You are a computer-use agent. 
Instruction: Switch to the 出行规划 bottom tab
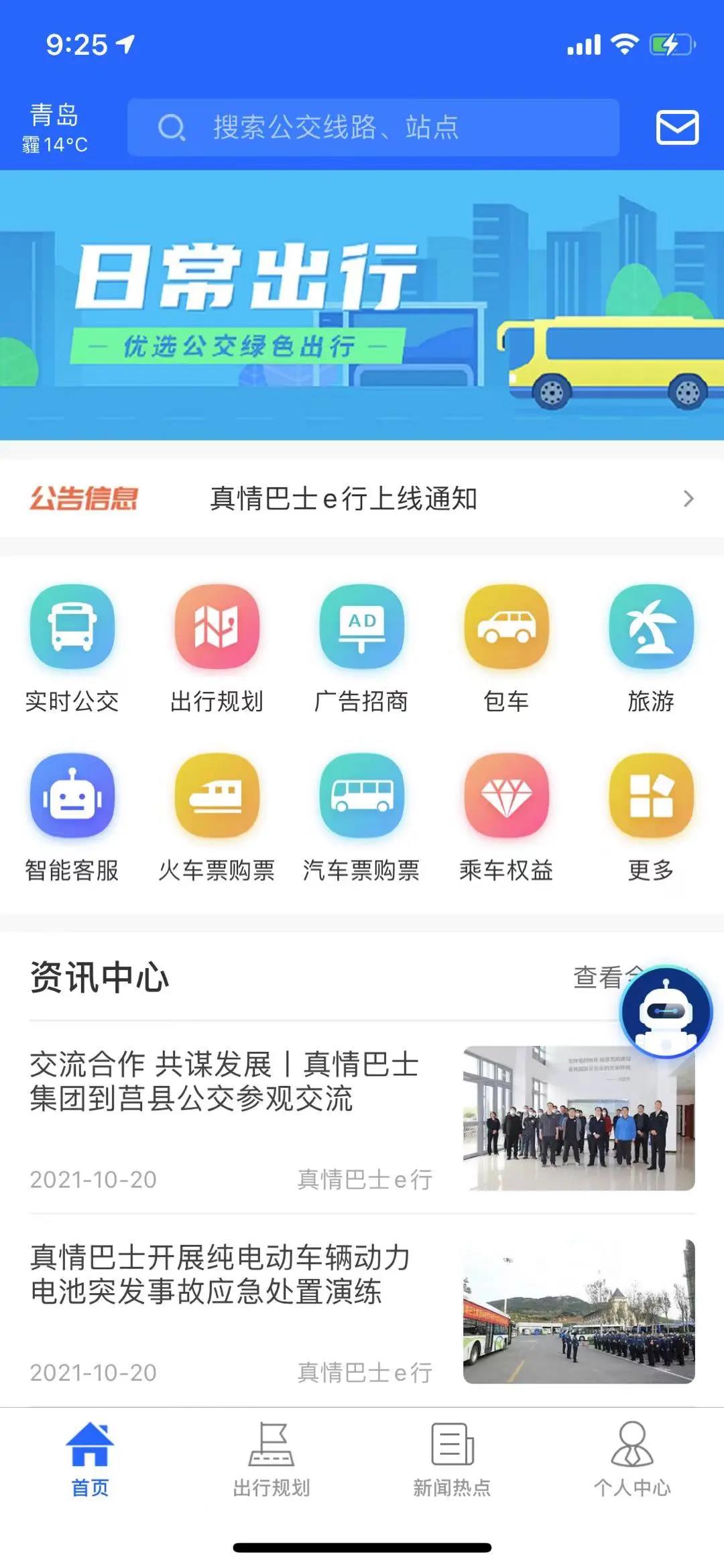[x=271, y=1459]
